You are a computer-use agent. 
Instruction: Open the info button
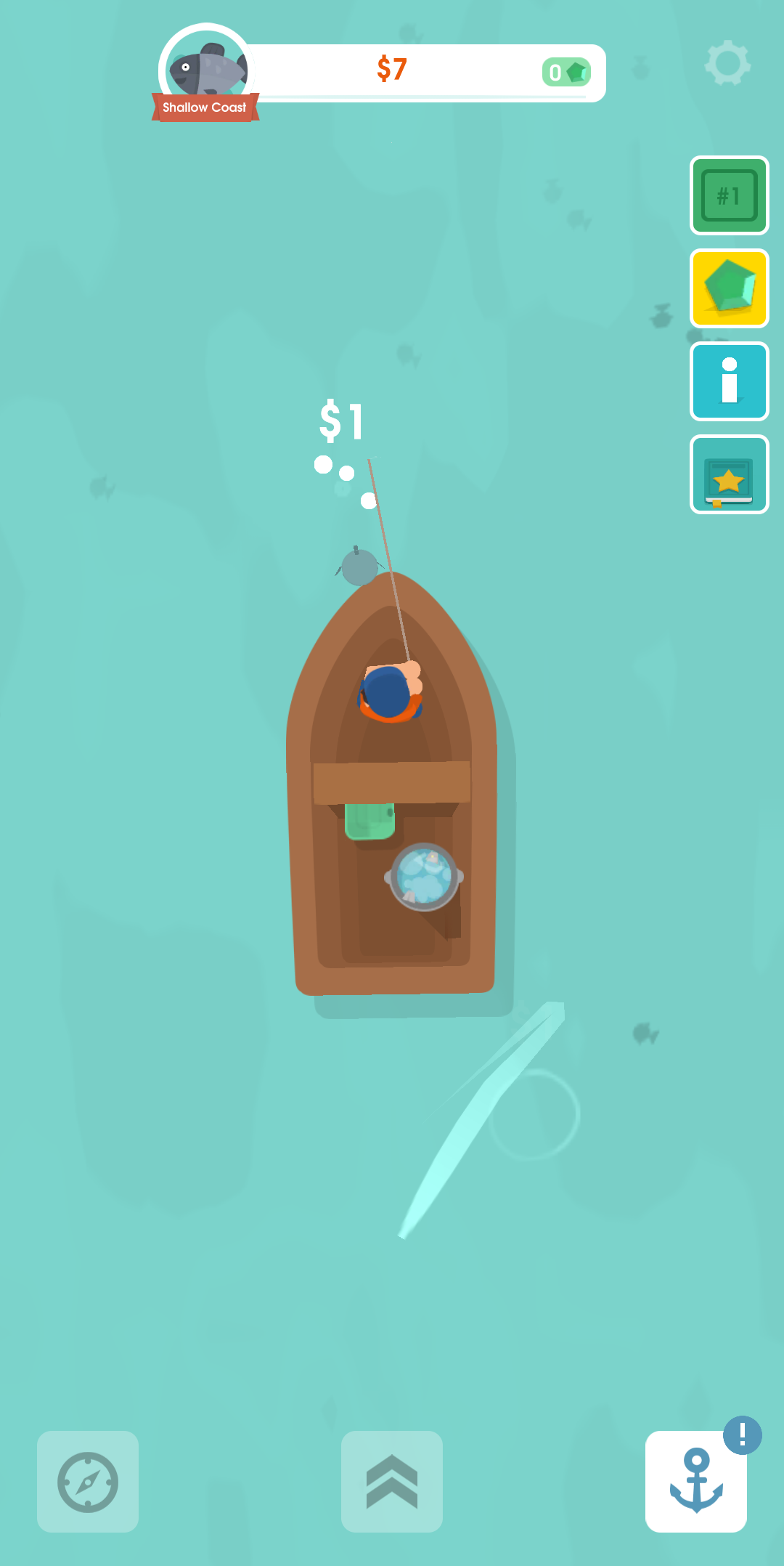729,381
